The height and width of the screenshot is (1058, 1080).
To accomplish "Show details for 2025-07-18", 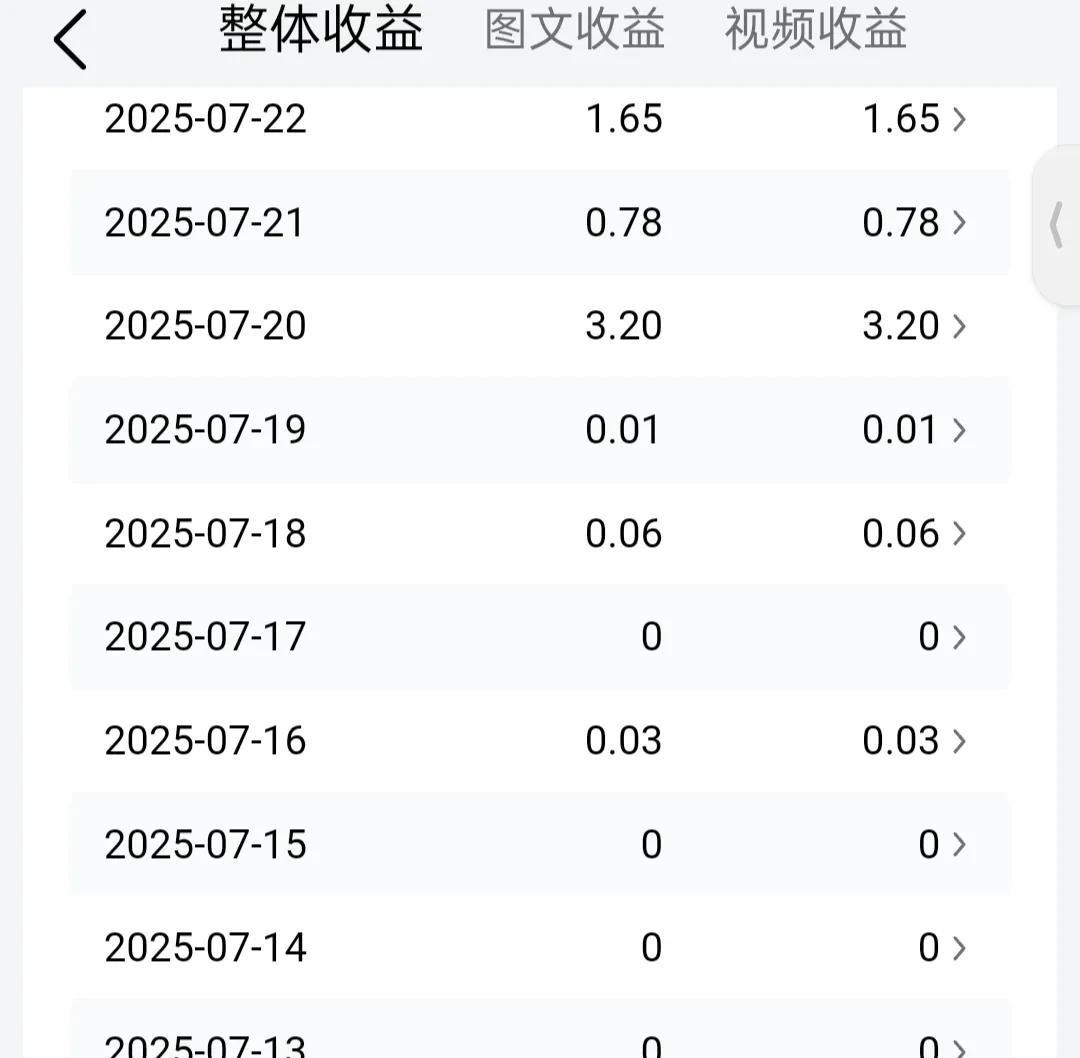I will click(539, 534).
